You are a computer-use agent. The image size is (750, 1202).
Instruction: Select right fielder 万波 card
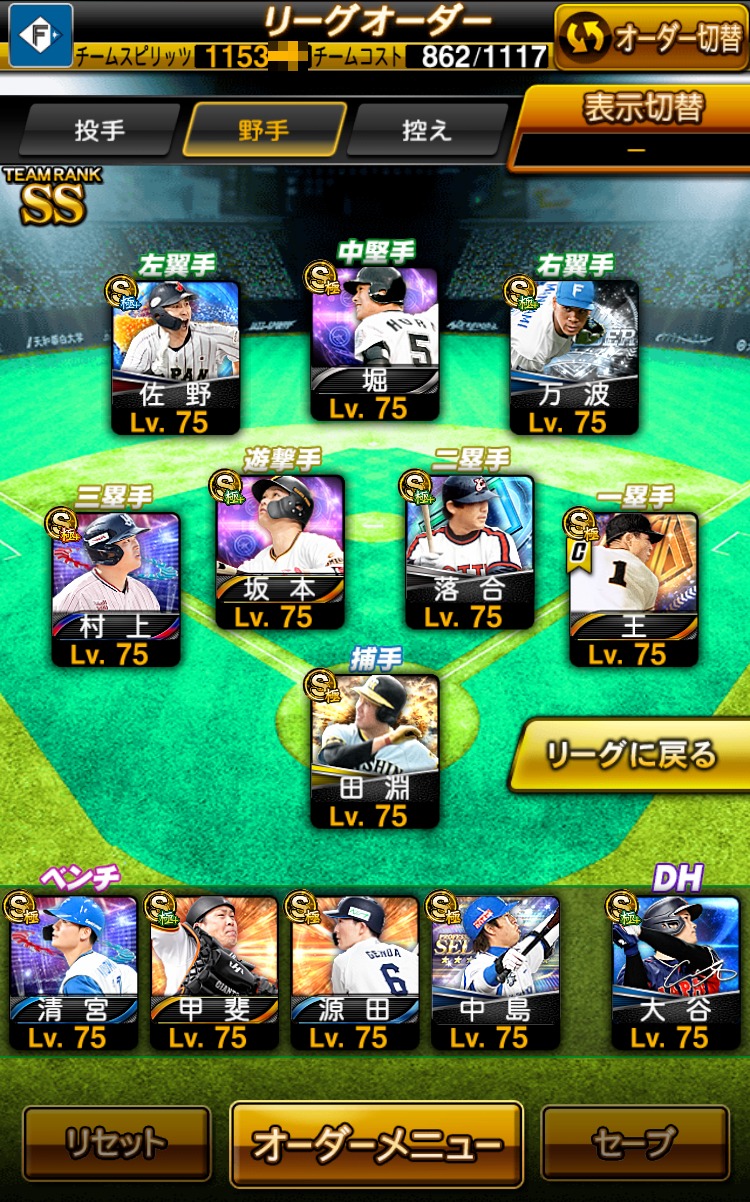tap(574, 357)
